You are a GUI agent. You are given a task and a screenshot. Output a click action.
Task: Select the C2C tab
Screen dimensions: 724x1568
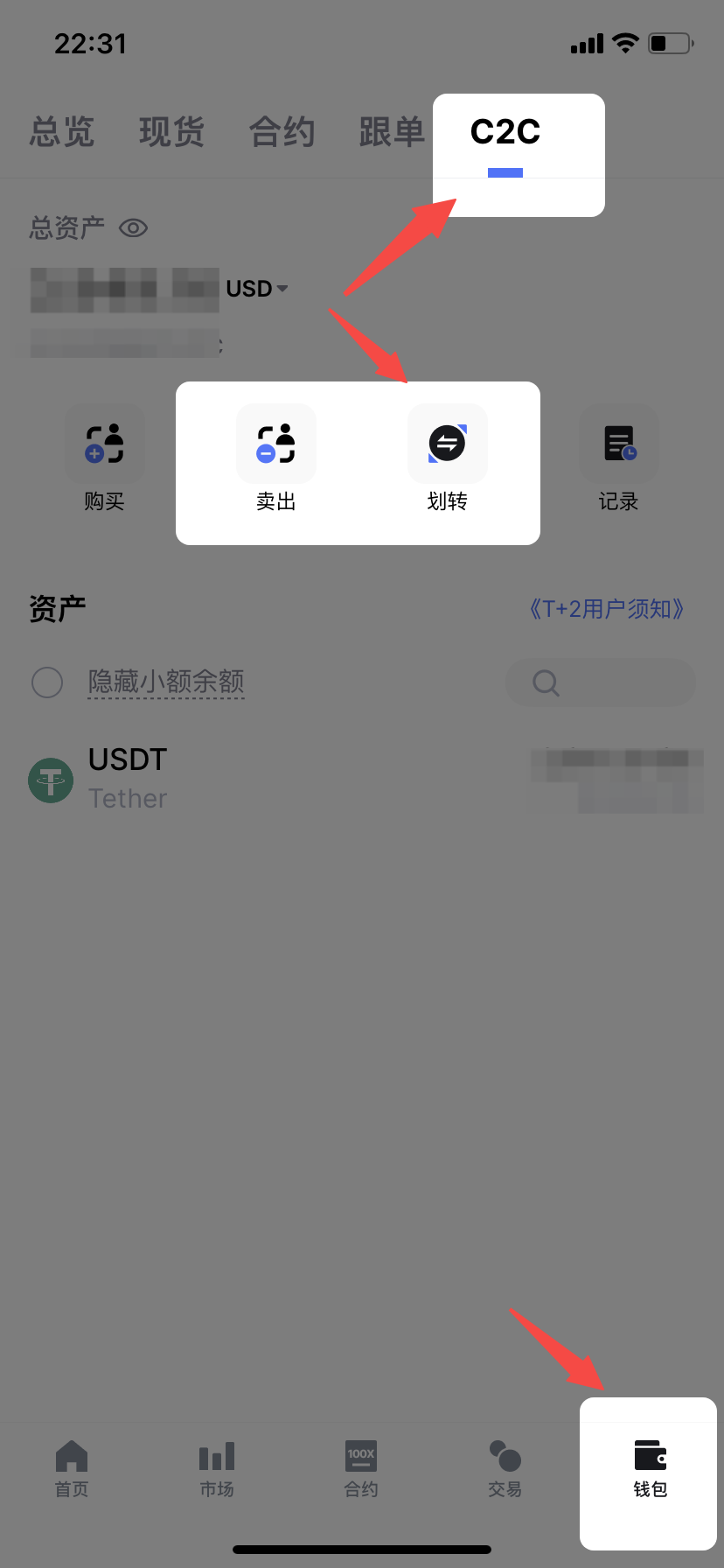(x=505, y=132)
